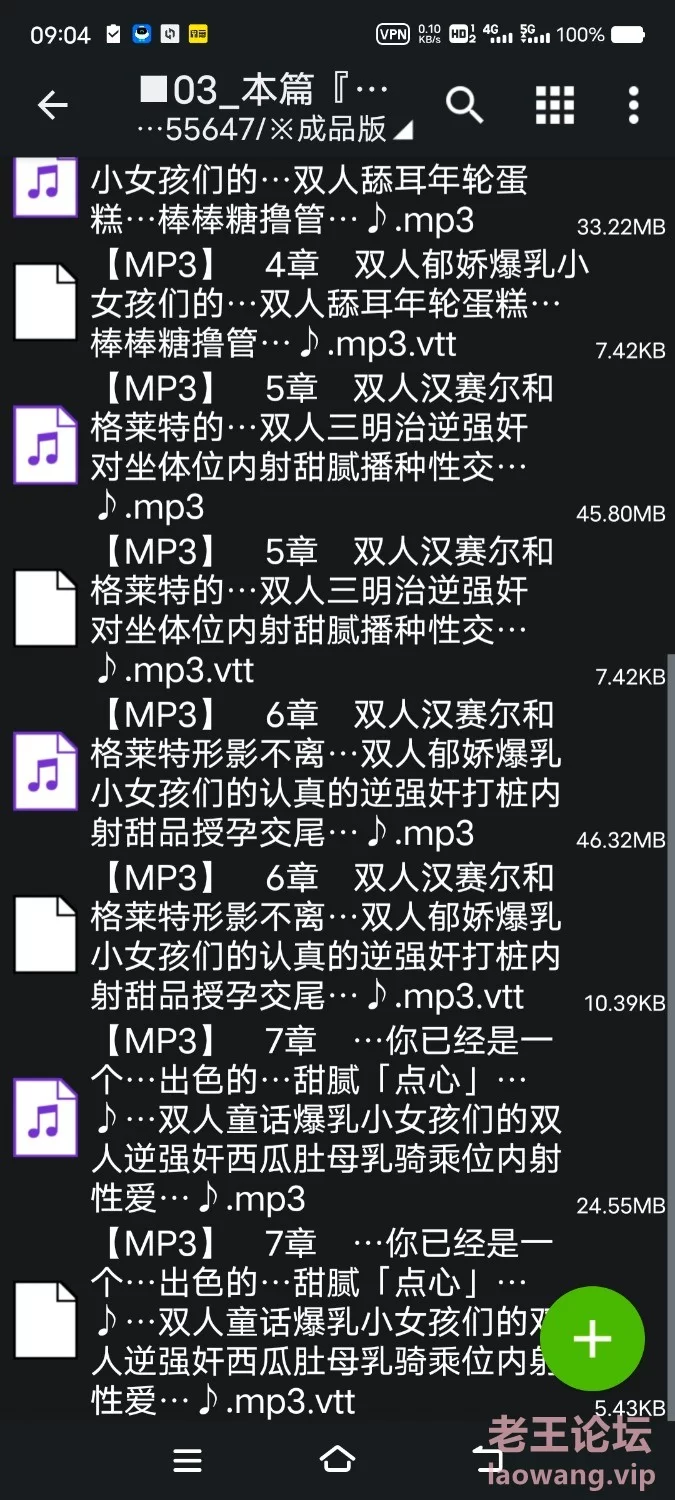Select the 7章 .mp3.vtt subtitle file
This screenshot has width=675, height=1500.
[337, 1321]
